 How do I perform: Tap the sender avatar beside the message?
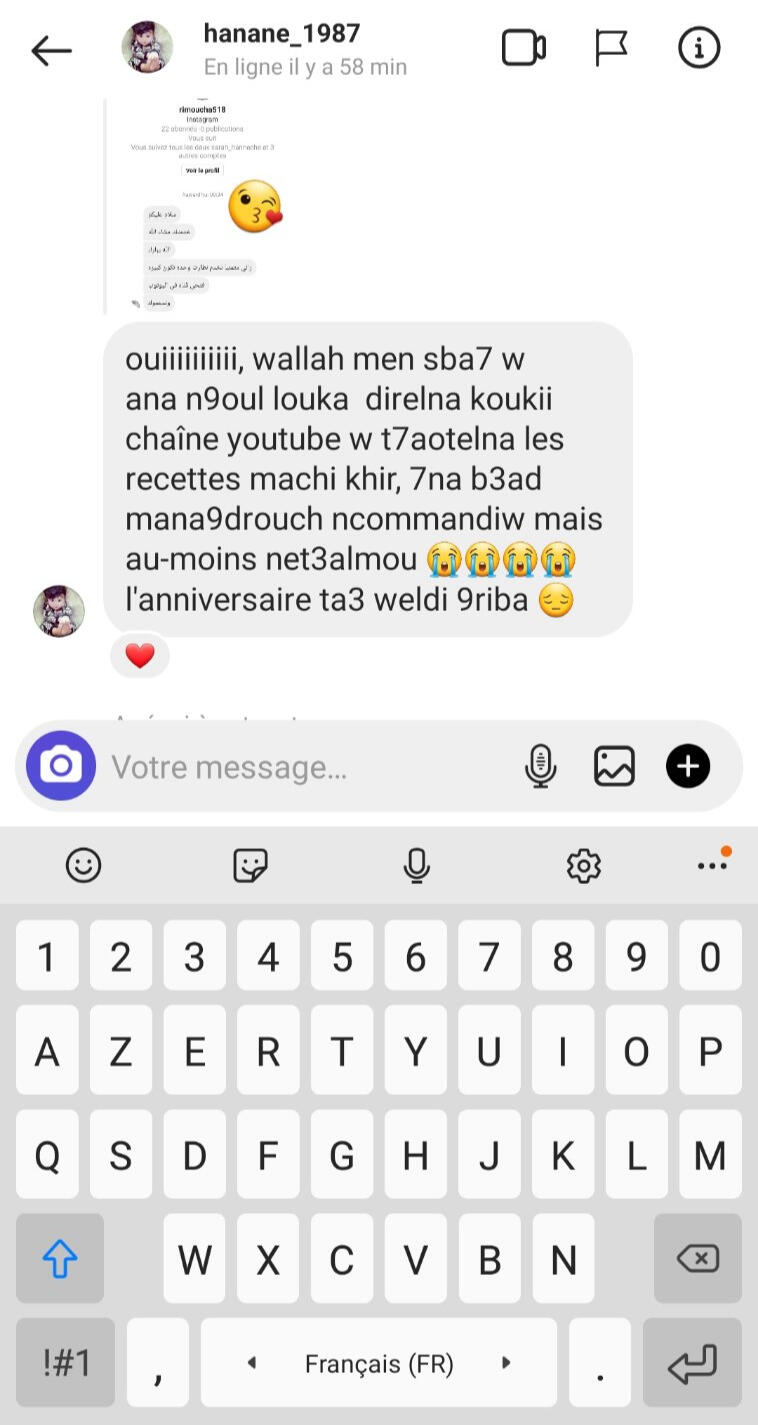(59, 611)
